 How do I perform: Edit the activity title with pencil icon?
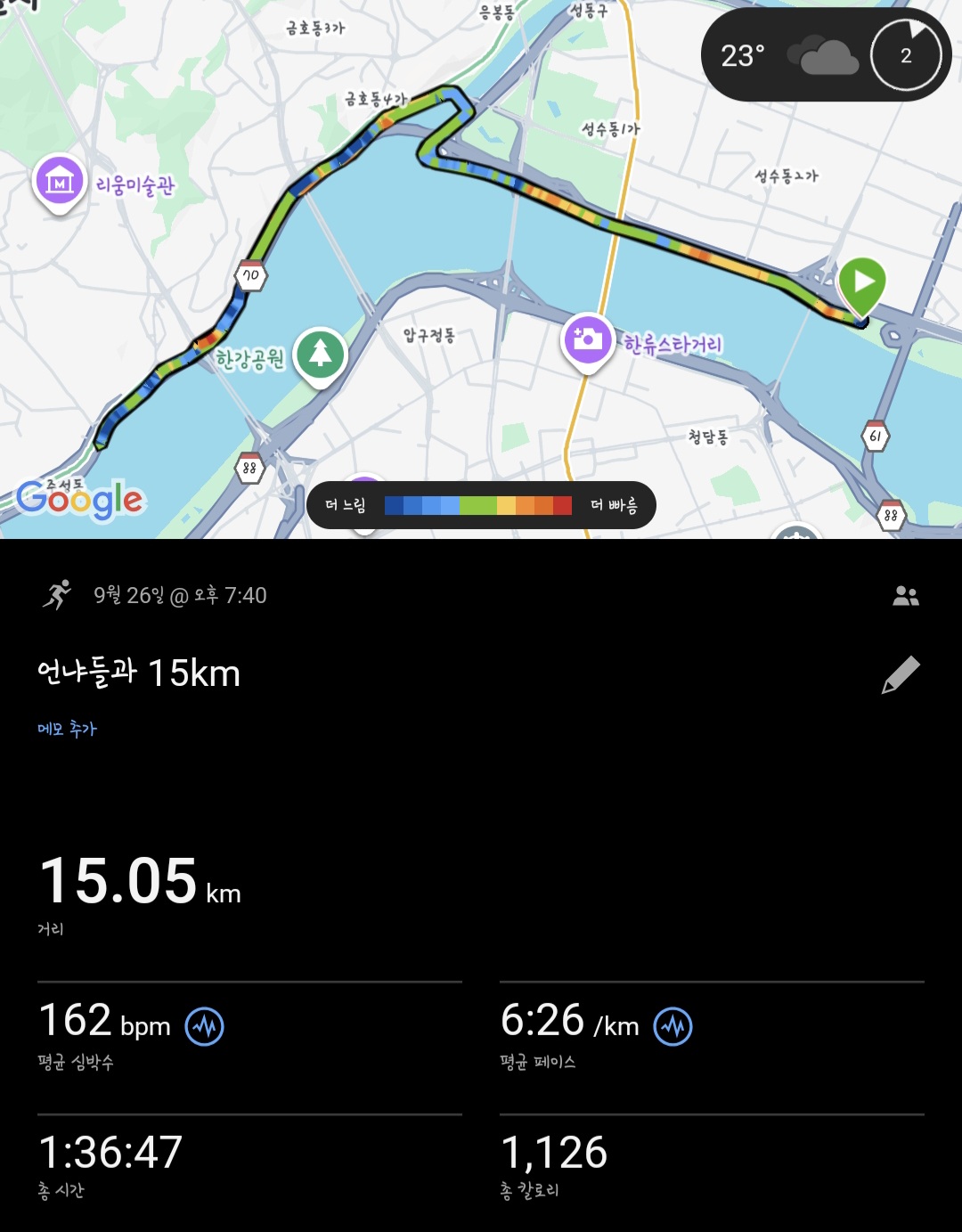pyautogui.click(x=901, y=675)
